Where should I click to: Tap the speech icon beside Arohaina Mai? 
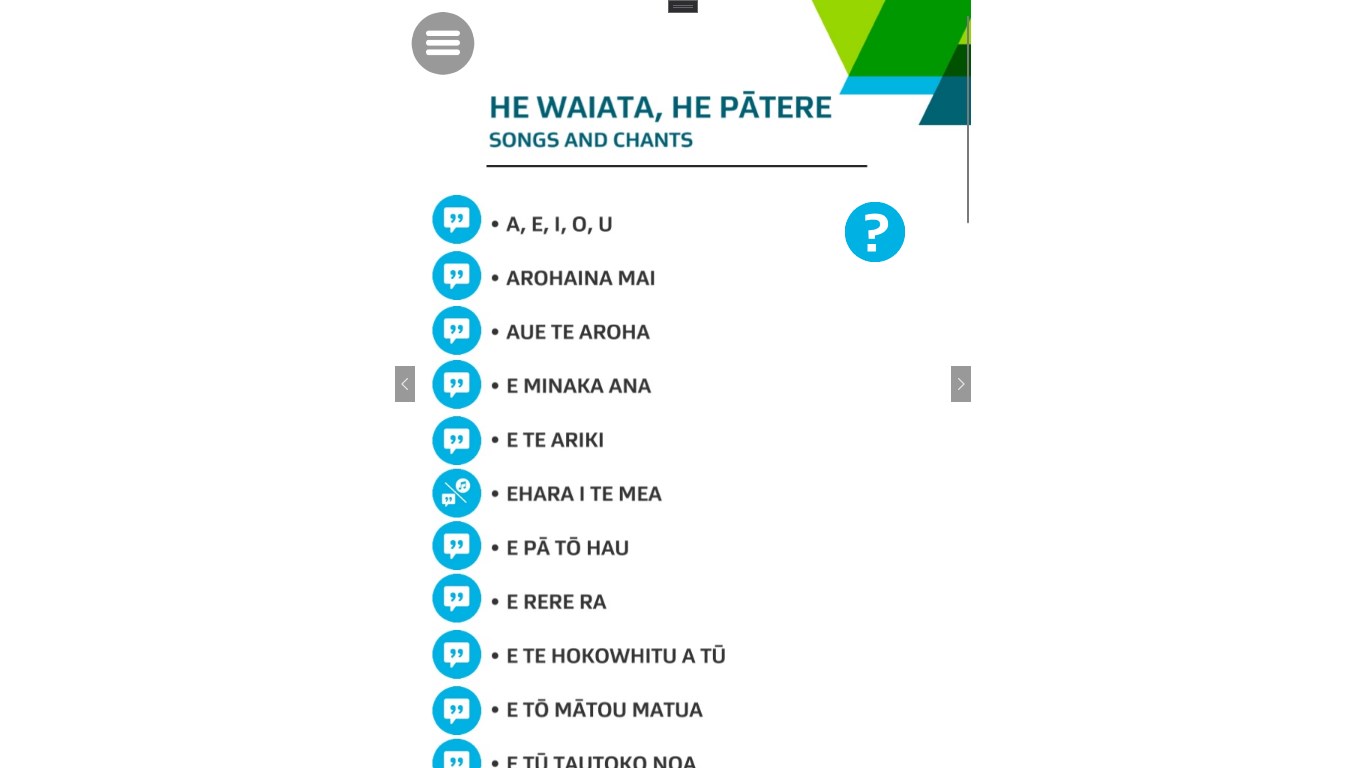(x=456, y=275)
